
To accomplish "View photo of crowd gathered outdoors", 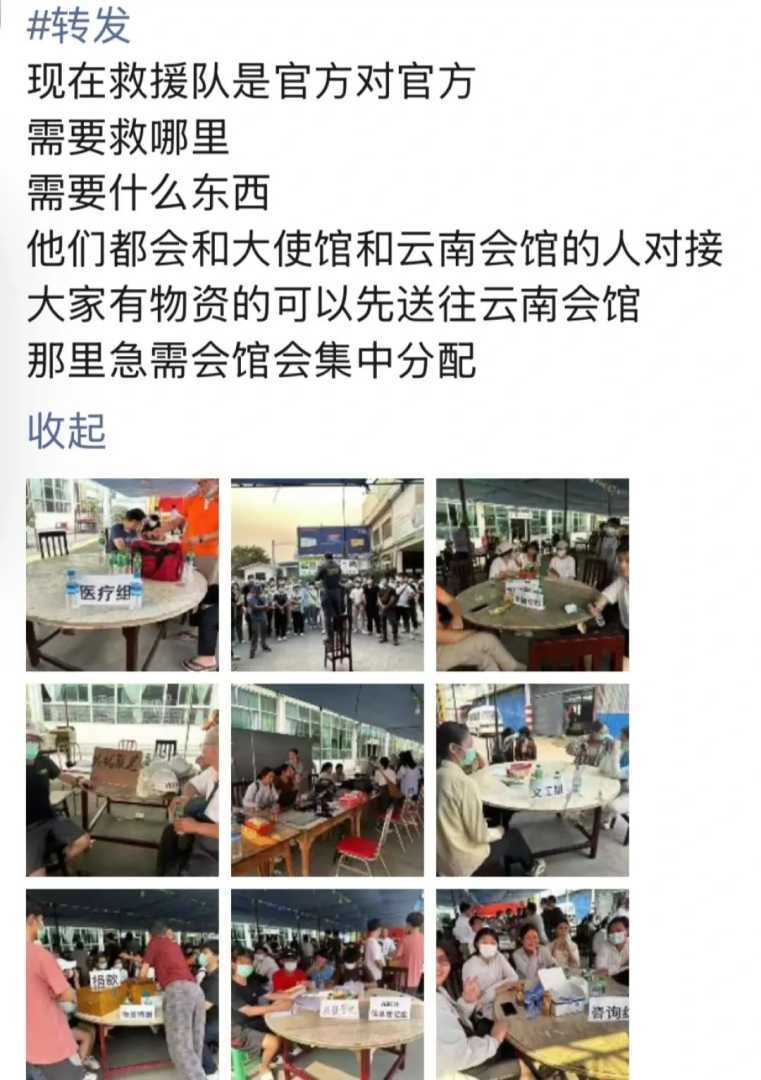I will tap(327, 574).
